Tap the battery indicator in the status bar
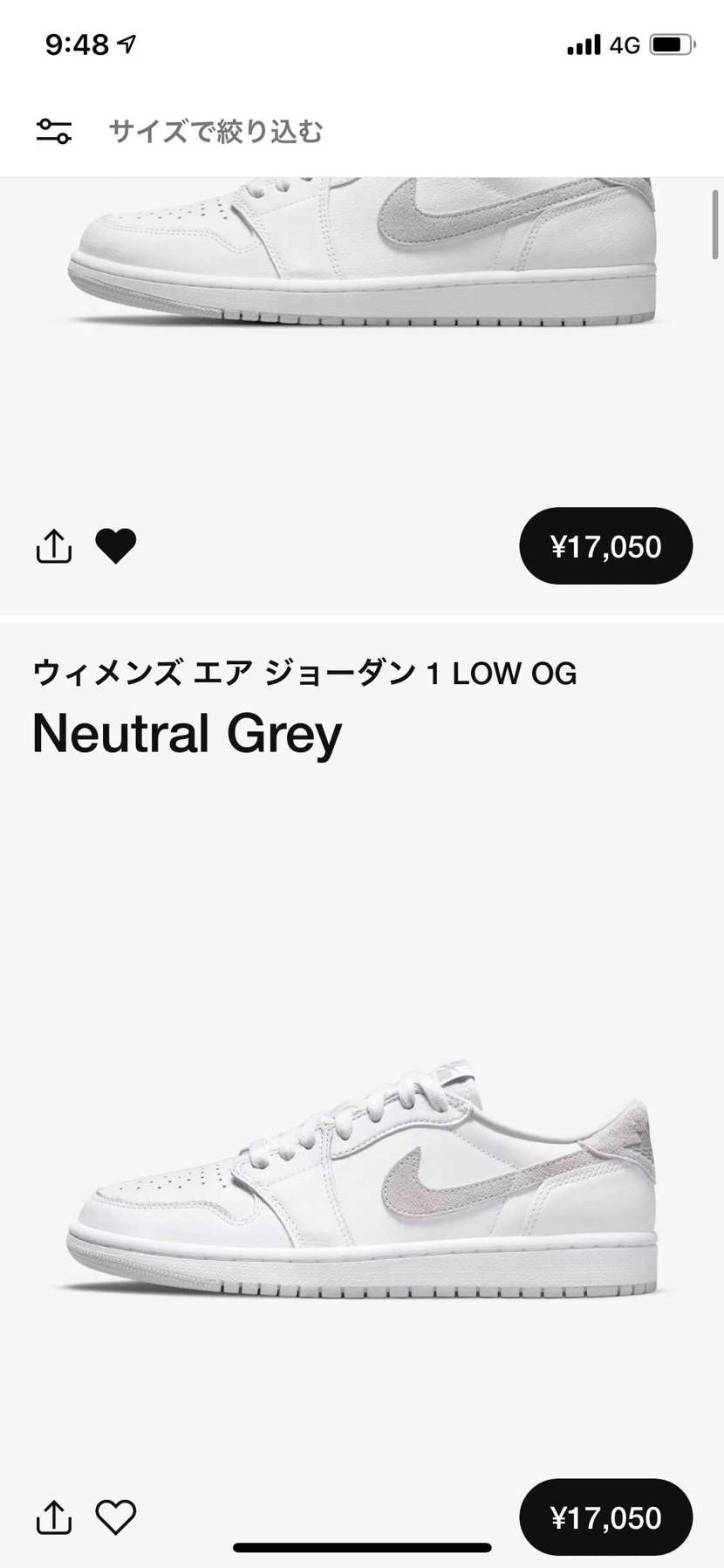The height and width of the screenshot is (1568, 724). pos(670,42)
